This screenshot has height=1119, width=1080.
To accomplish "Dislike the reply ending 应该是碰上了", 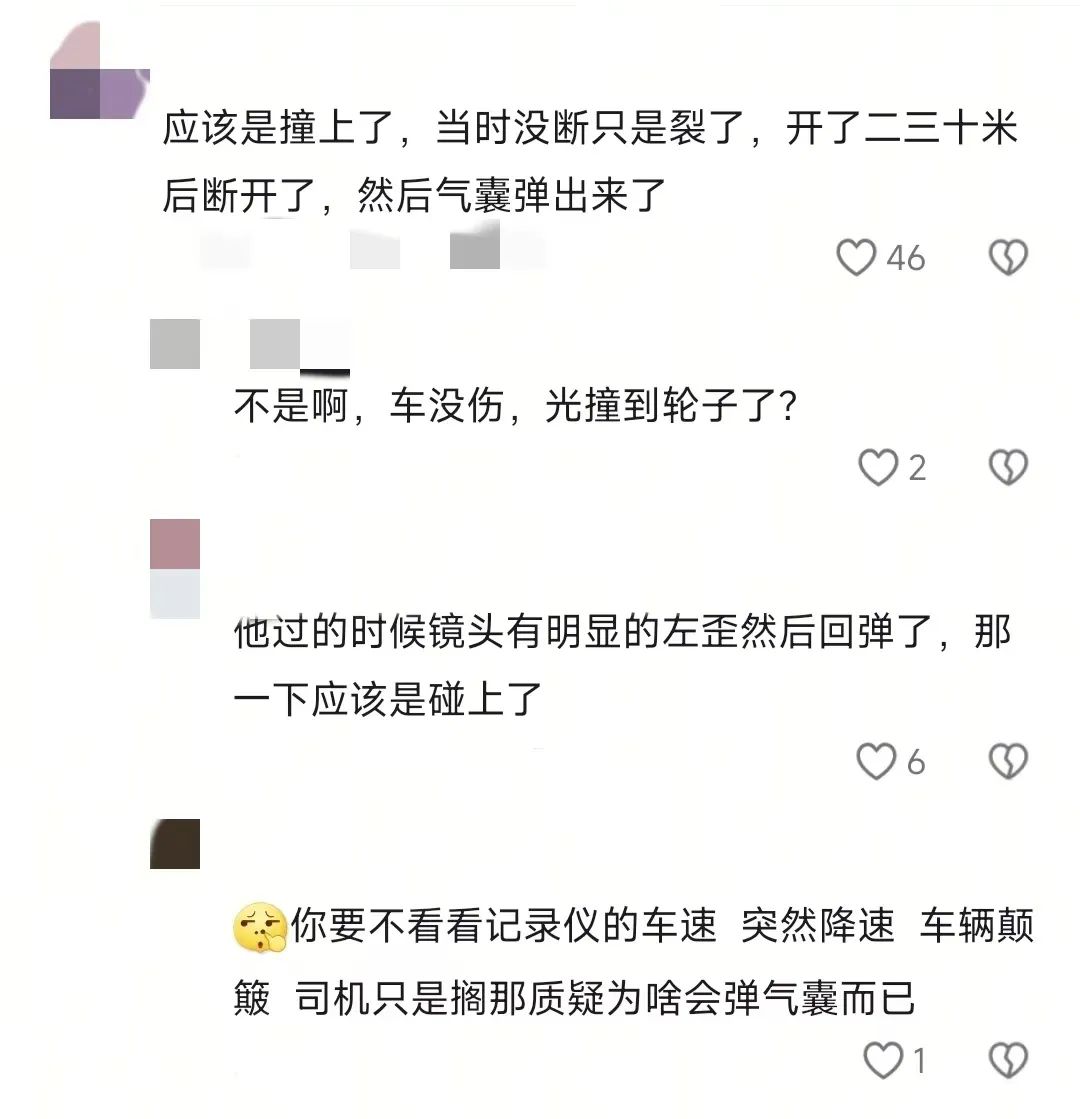I will (1008, 762).
